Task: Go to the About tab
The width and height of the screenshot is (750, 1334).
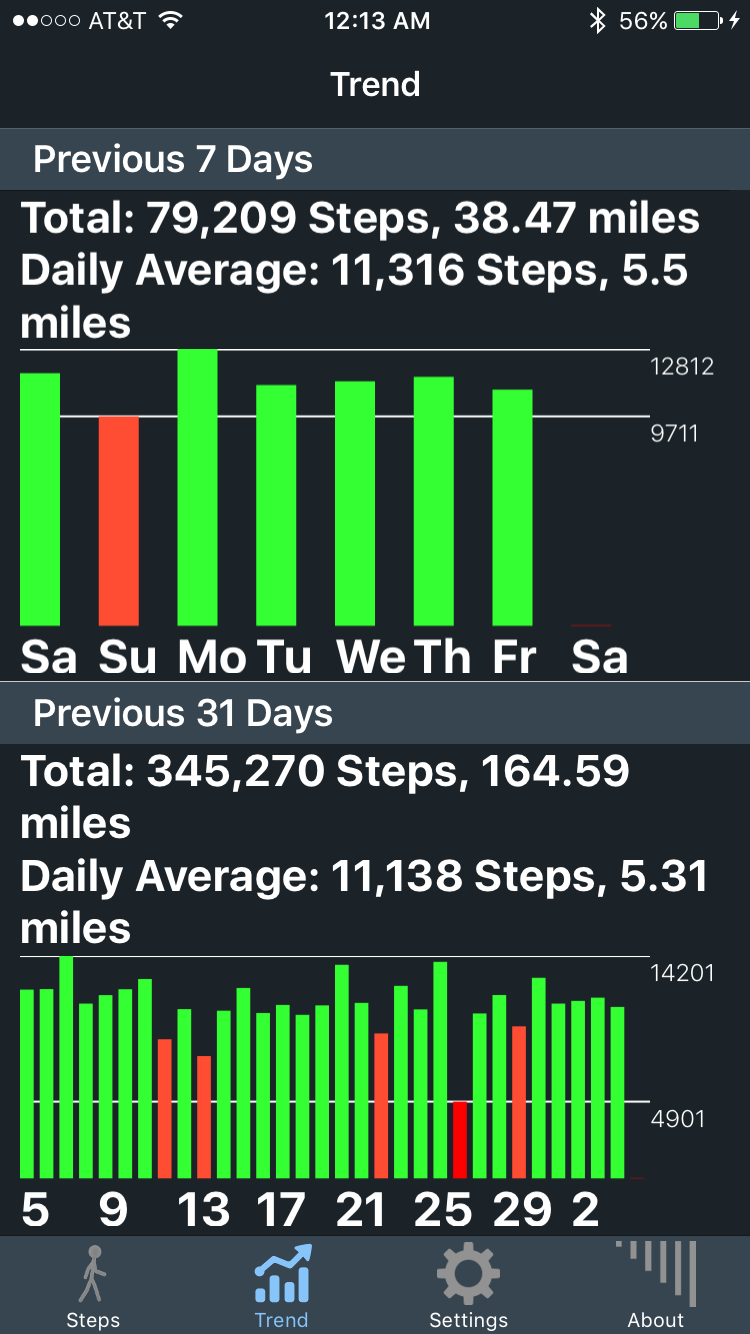Action: pyautogui.click(x=656, y=1286)
